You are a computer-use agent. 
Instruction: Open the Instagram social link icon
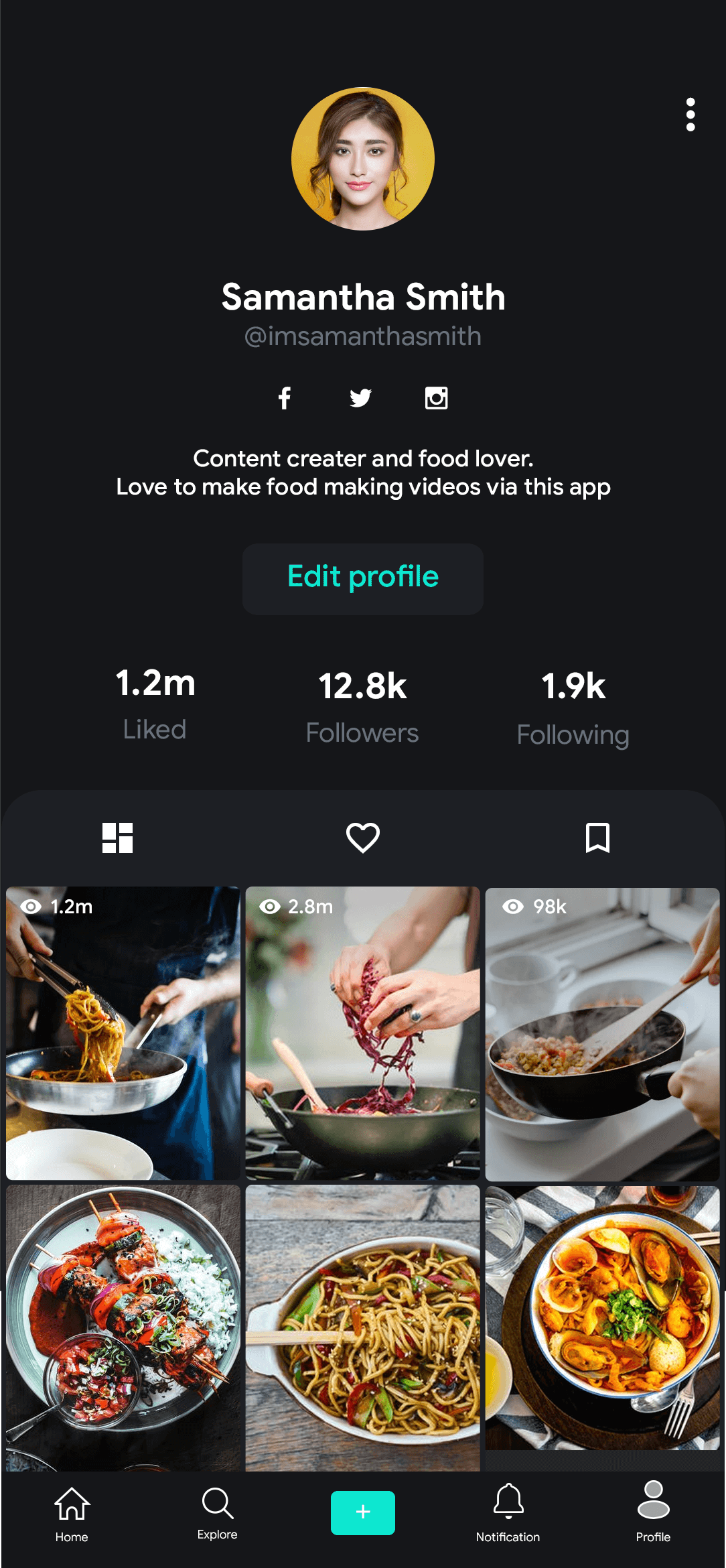pyautogui.click(x=435, y=398)
